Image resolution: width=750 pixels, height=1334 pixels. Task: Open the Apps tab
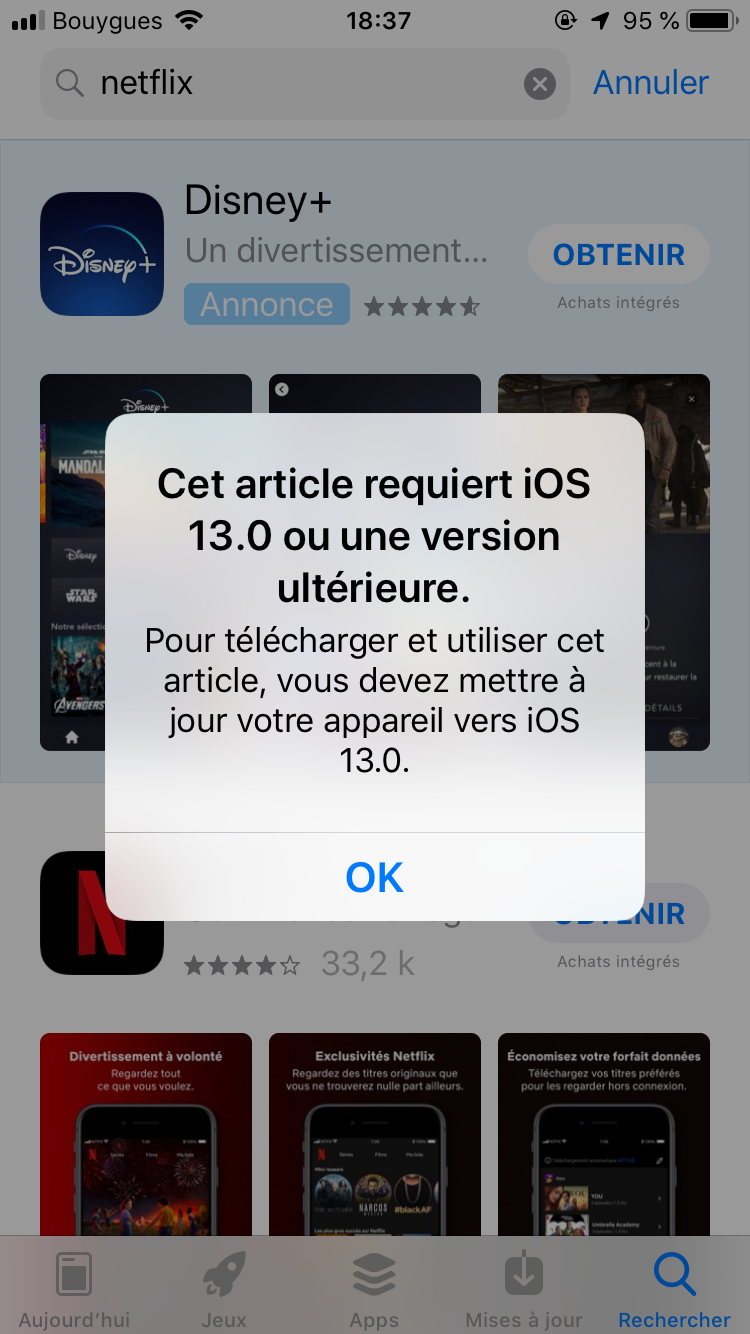click(x=374, y=1291)
